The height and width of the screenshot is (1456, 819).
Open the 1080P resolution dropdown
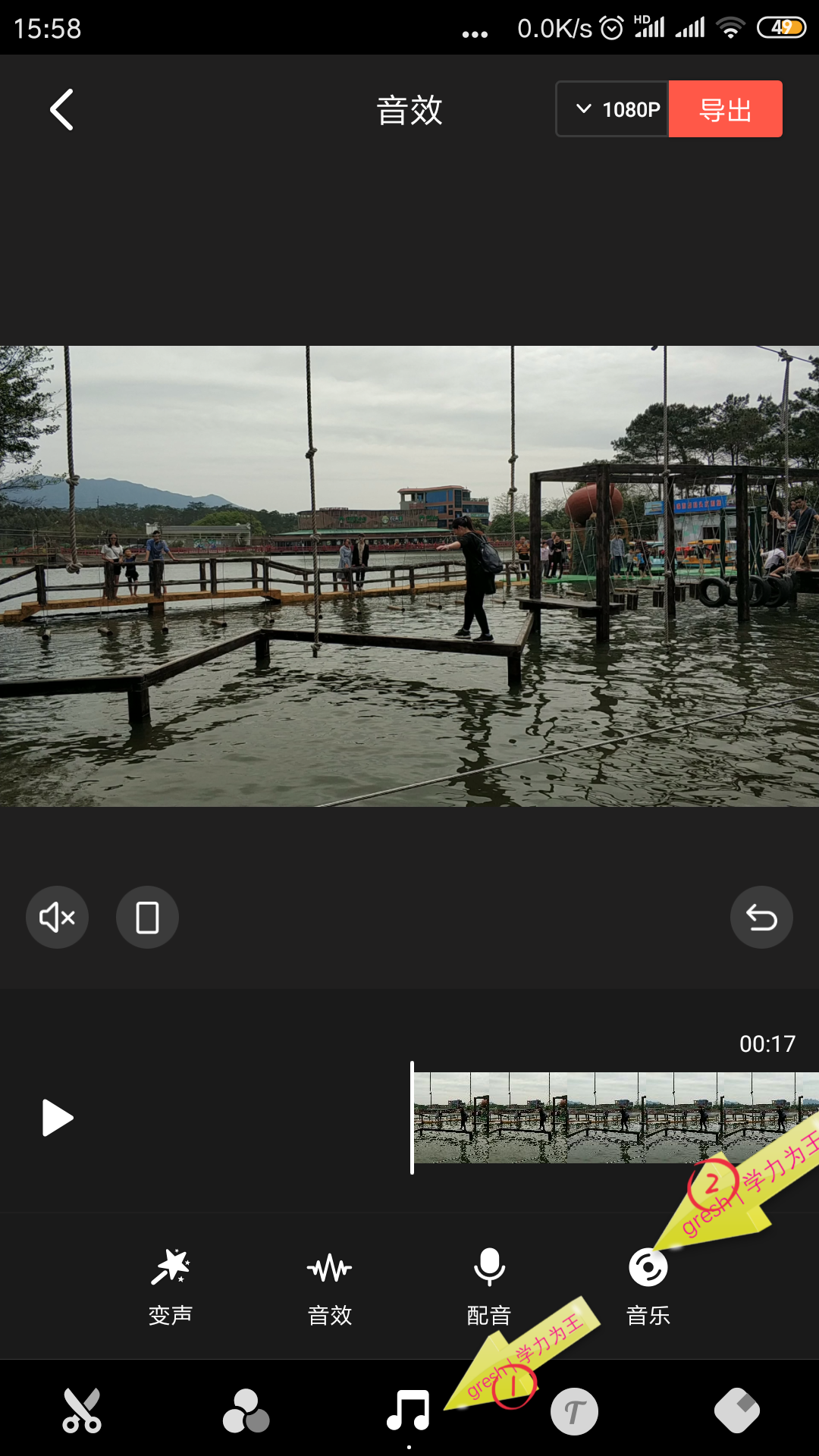tap(613, 109)
